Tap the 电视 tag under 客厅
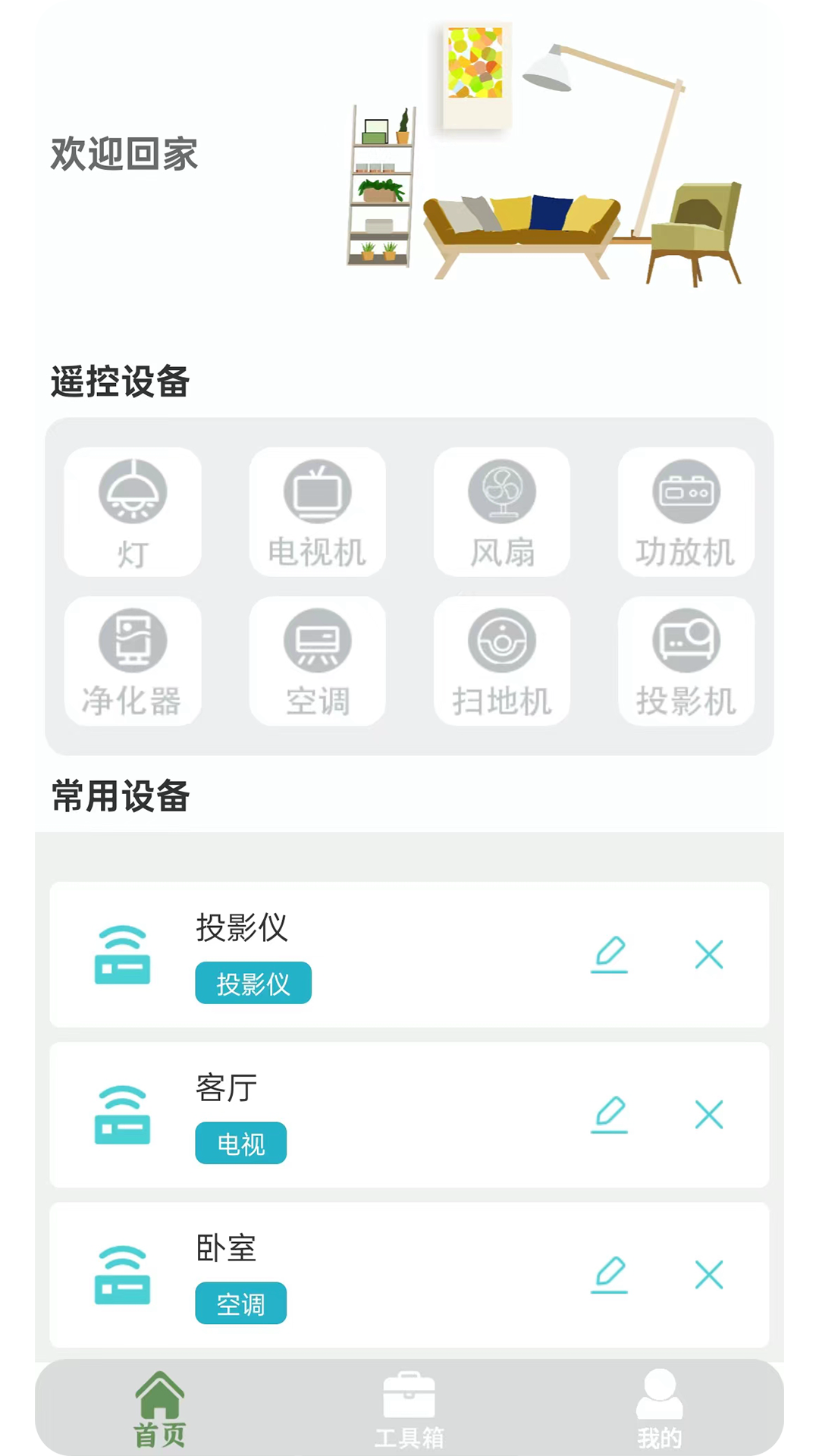Viewport: 819px width, 1456px height. click(240, 1143)
